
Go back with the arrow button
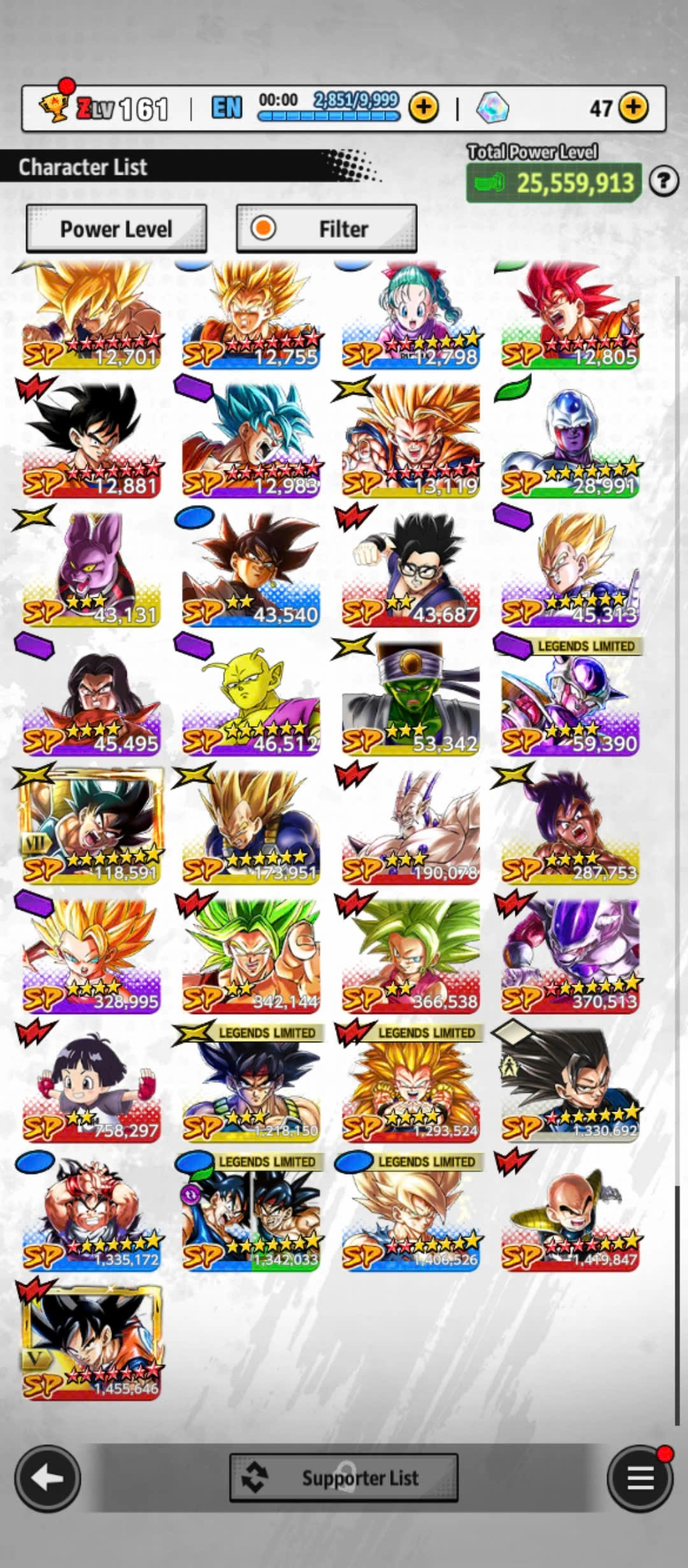pos(48,1477)
